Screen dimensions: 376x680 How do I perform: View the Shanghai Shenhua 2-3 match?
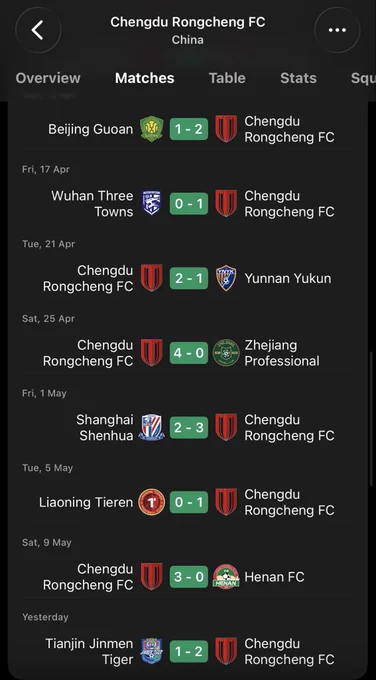point(188,428)
